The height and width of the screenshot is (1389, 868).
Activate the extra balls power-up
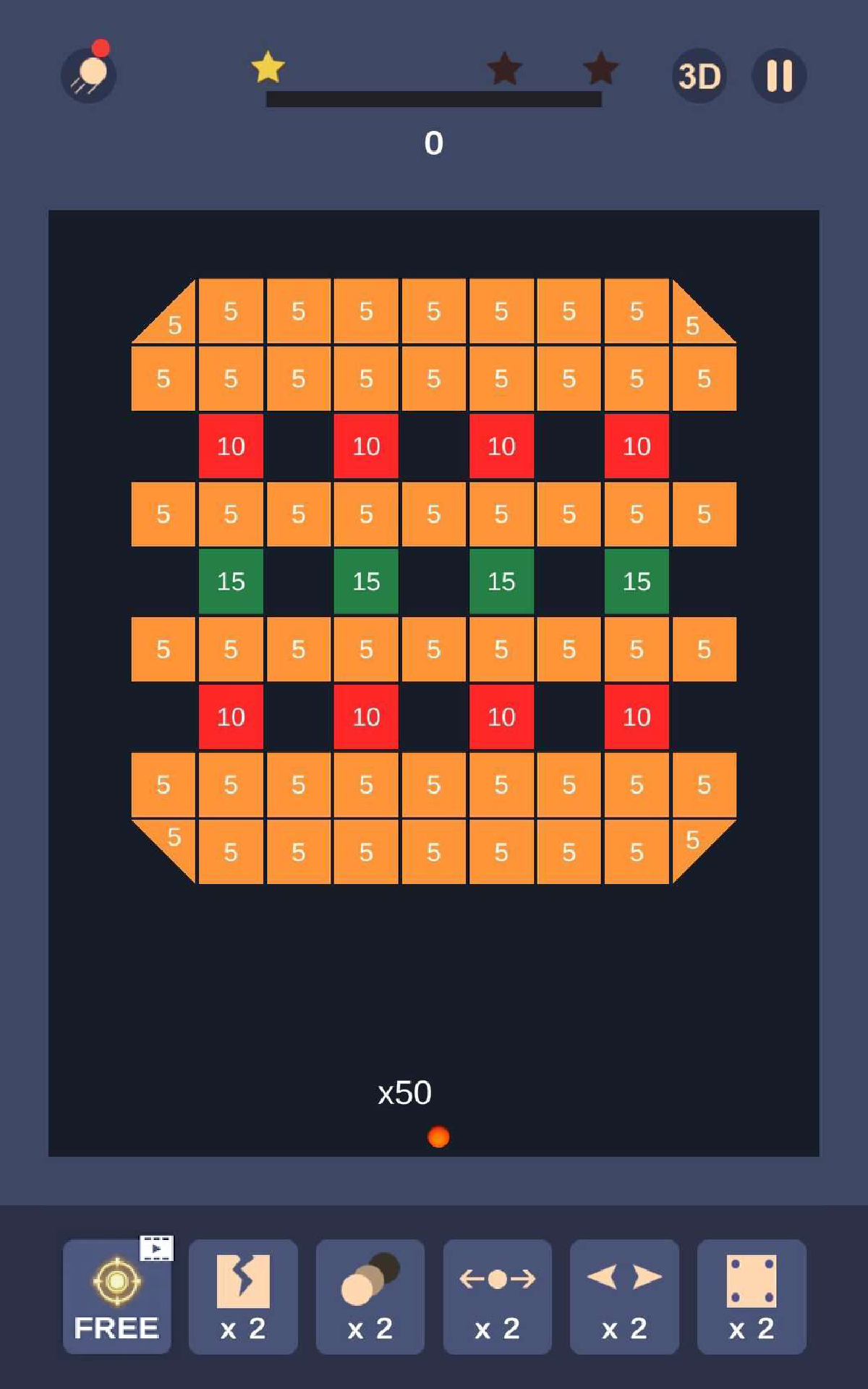click(x=370, y=1296)
